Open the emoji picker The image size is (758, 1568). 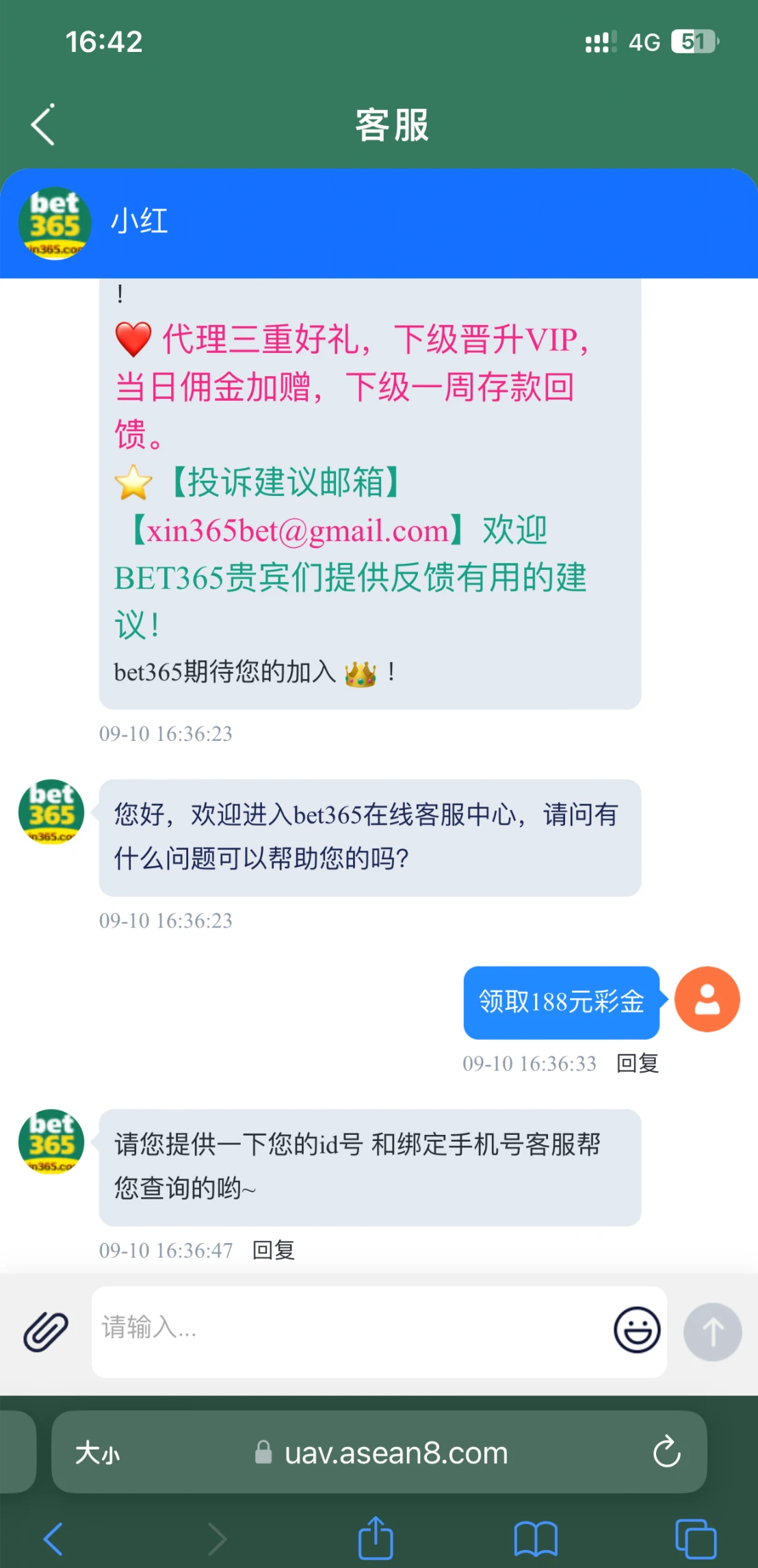637,1330
